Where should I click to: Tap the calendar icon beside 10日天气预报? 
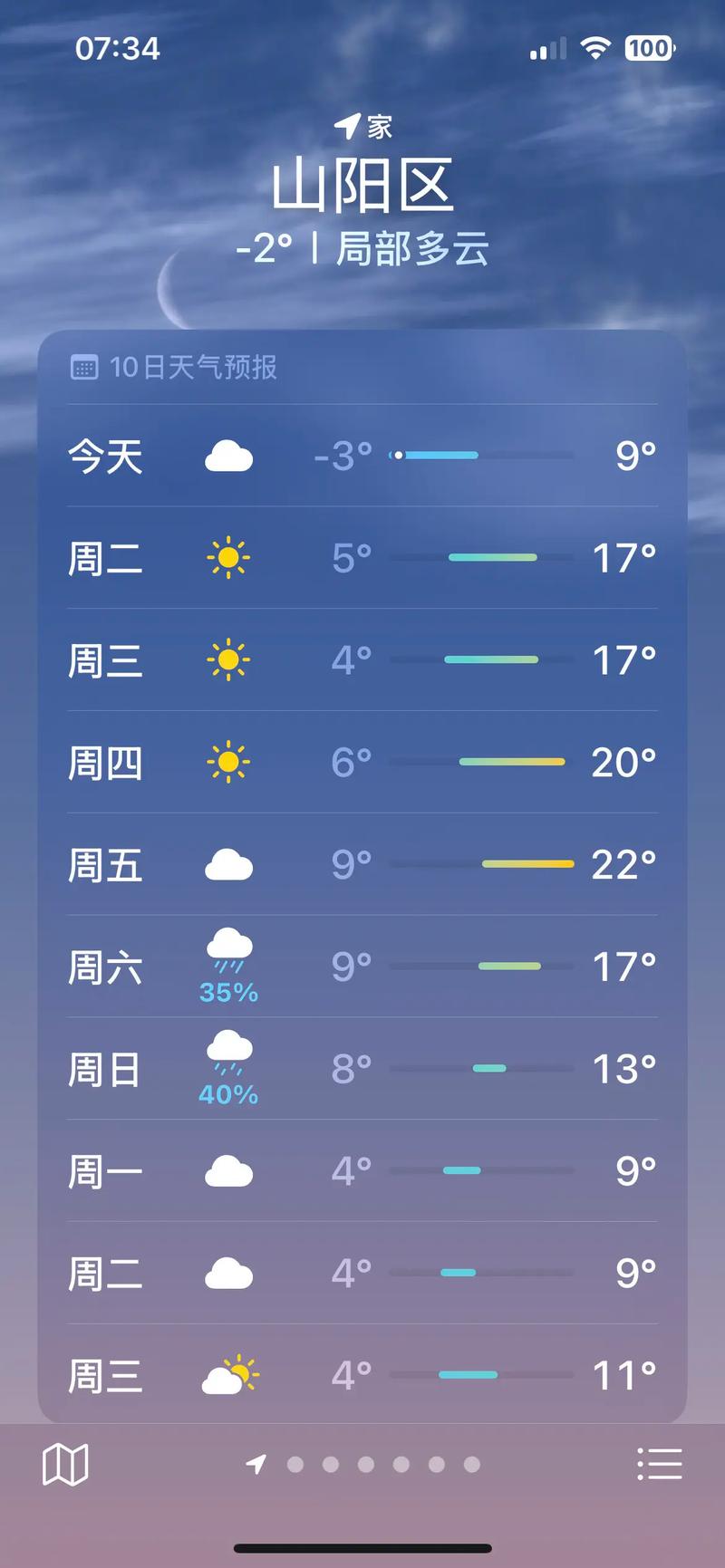coord(84,368)
